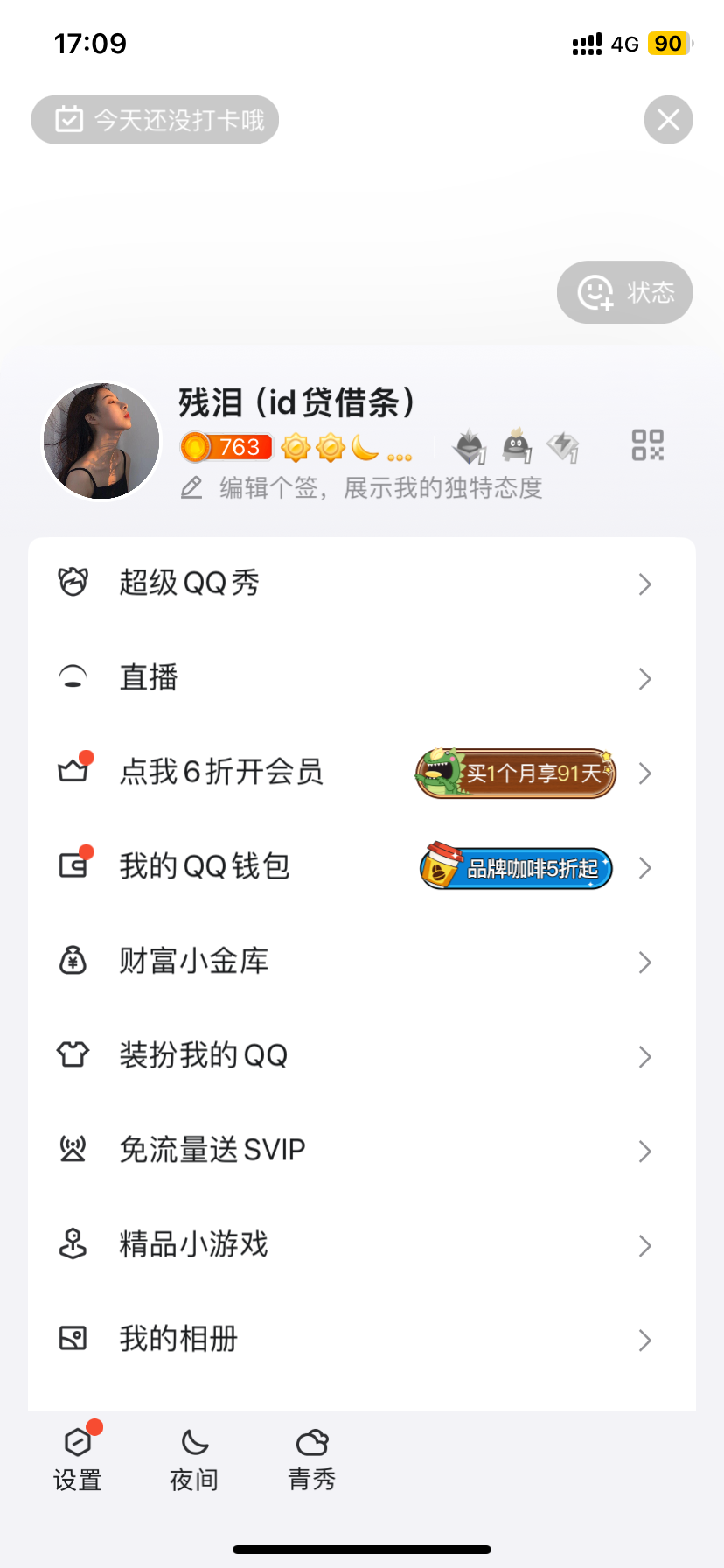The height and width of the screenshot is (1568, 724).
Task: Open 超级QQ秀
Action: 362,584
